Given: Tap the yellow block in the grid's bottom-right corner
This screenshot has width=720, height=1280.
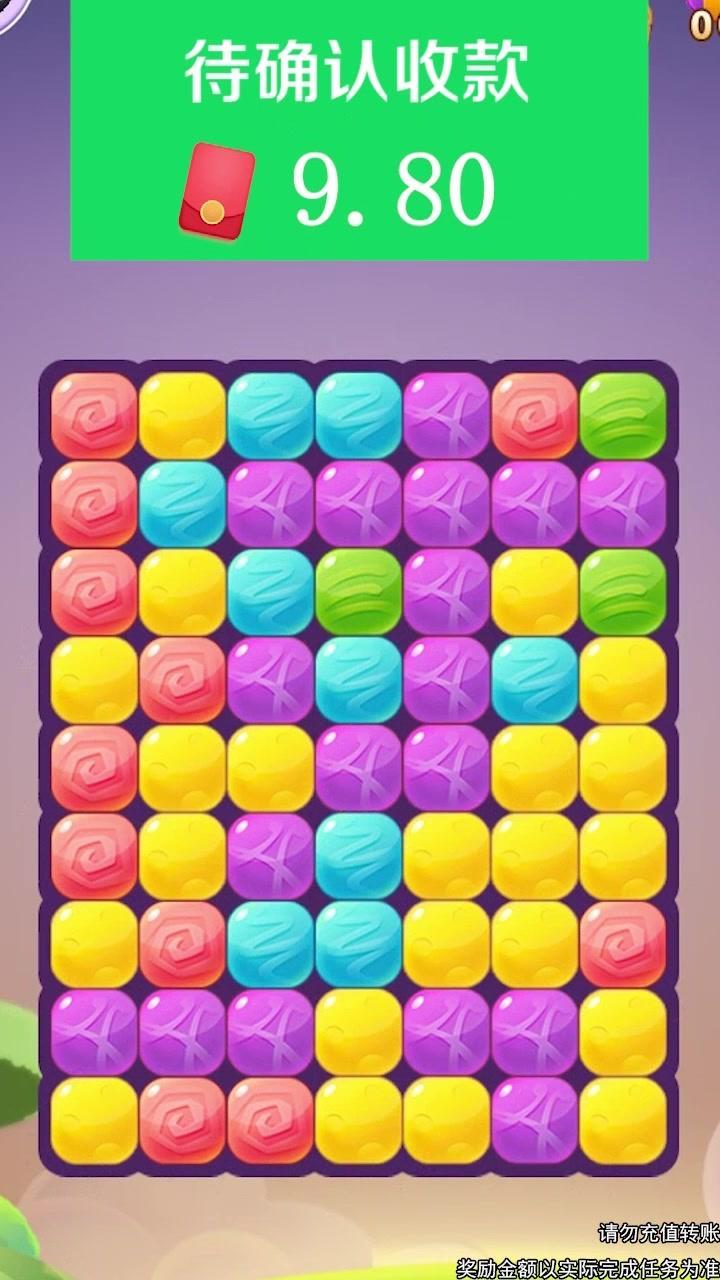Looking at the screenshot, I should (x=623, y=1121).
